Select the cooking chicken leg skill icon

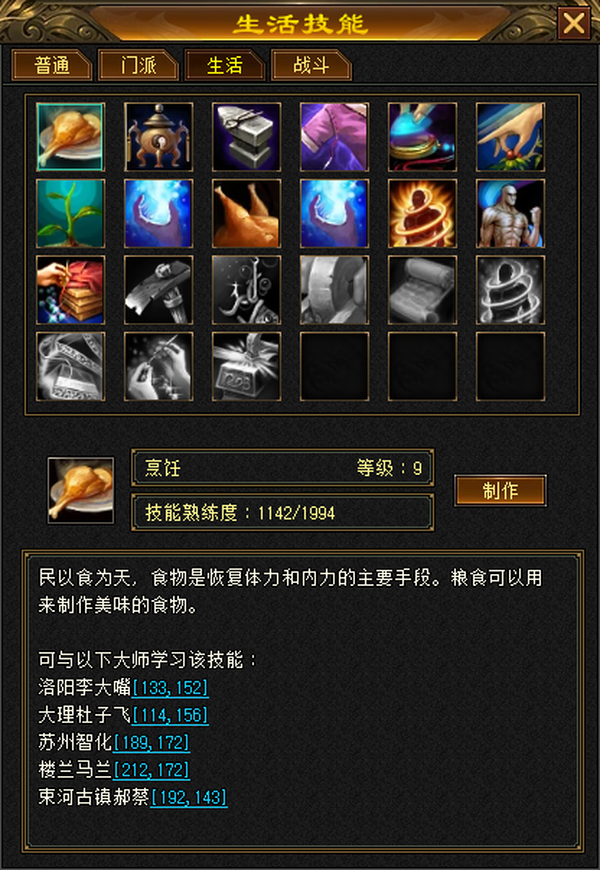click(70, 136)
